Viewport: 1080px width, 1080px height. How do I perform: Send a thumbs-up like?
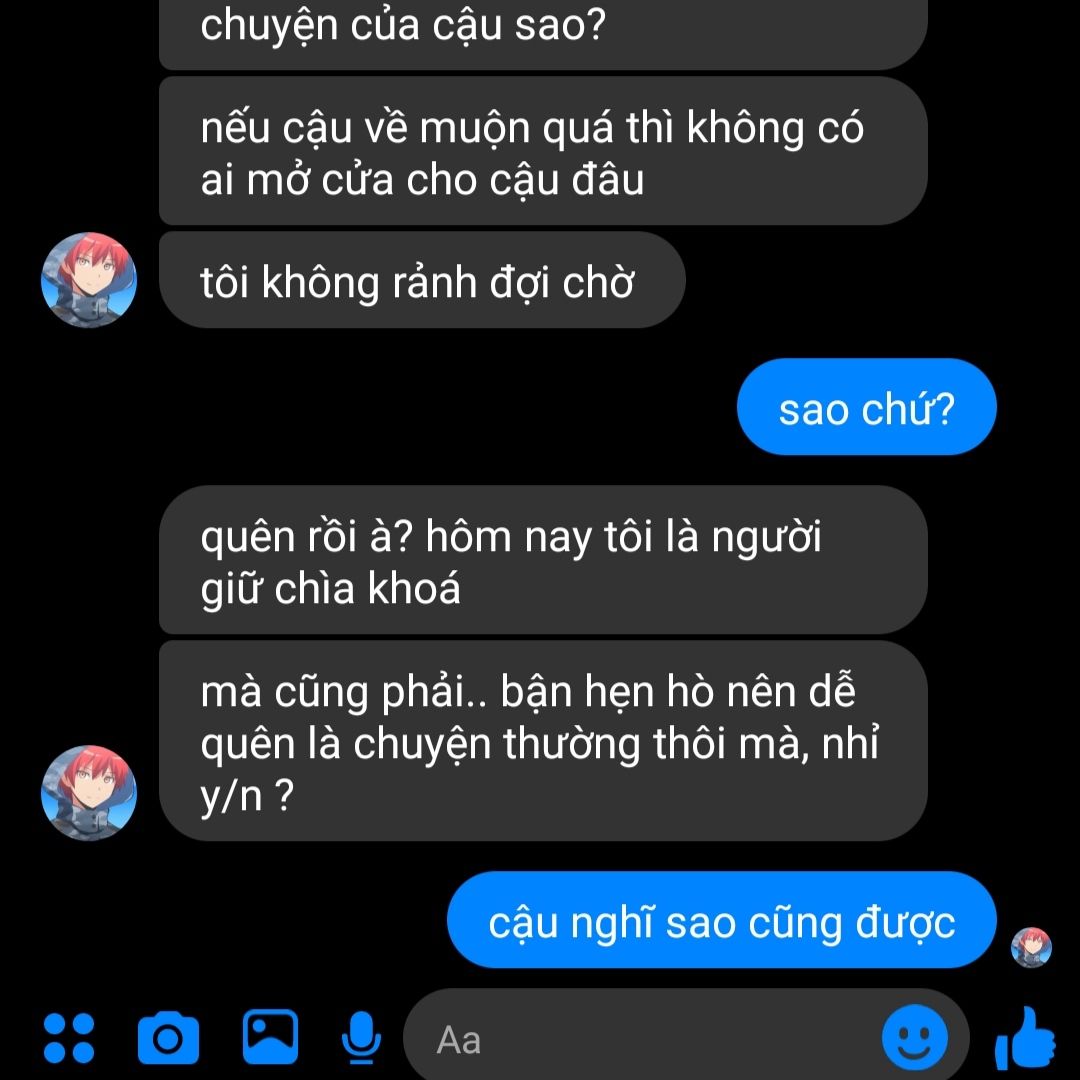click(x=1025, y=1038)
